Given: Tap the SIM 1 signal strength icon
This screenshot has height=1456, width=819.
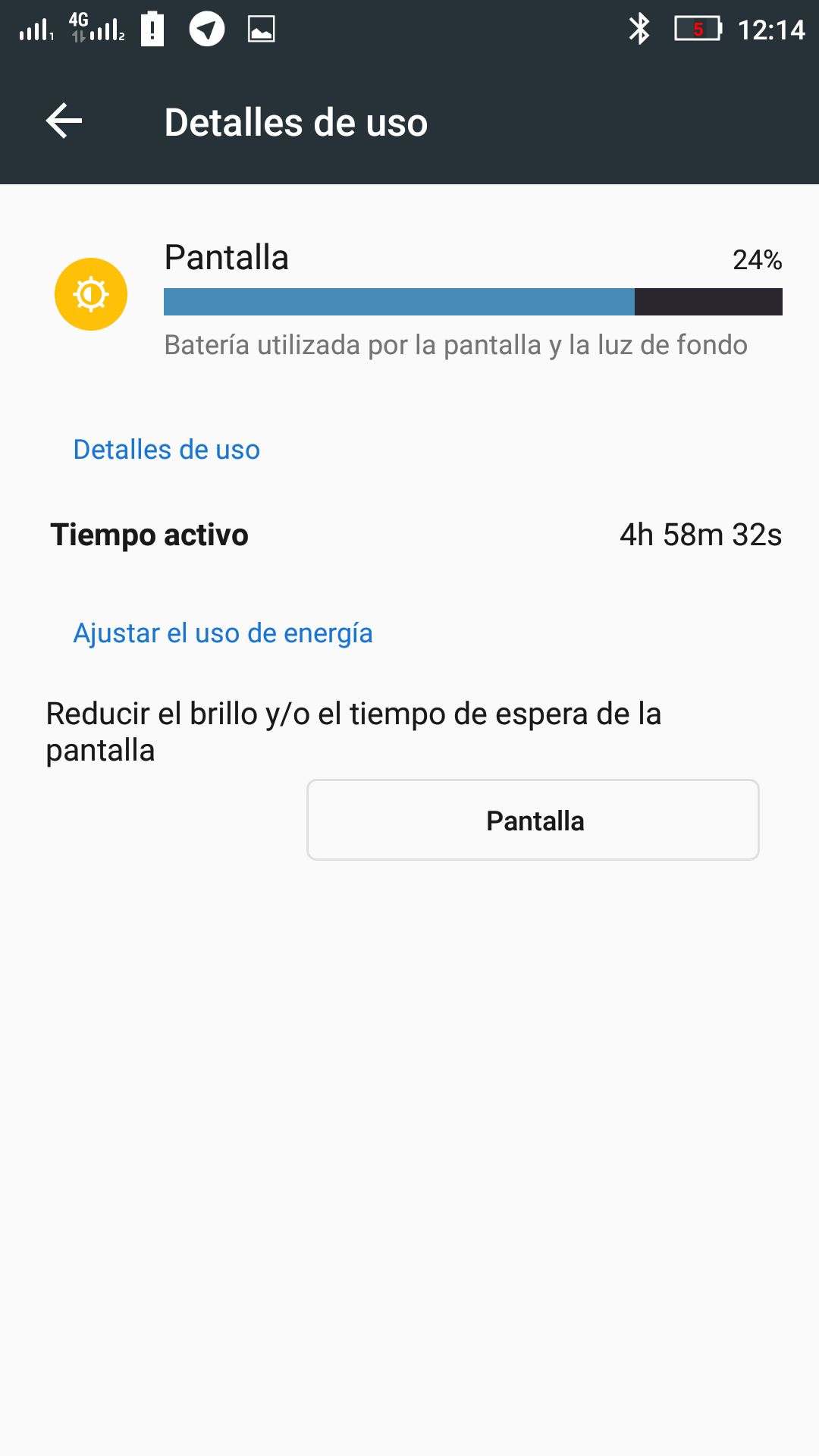Looking at the screenshot, I should tap(34, 30).
